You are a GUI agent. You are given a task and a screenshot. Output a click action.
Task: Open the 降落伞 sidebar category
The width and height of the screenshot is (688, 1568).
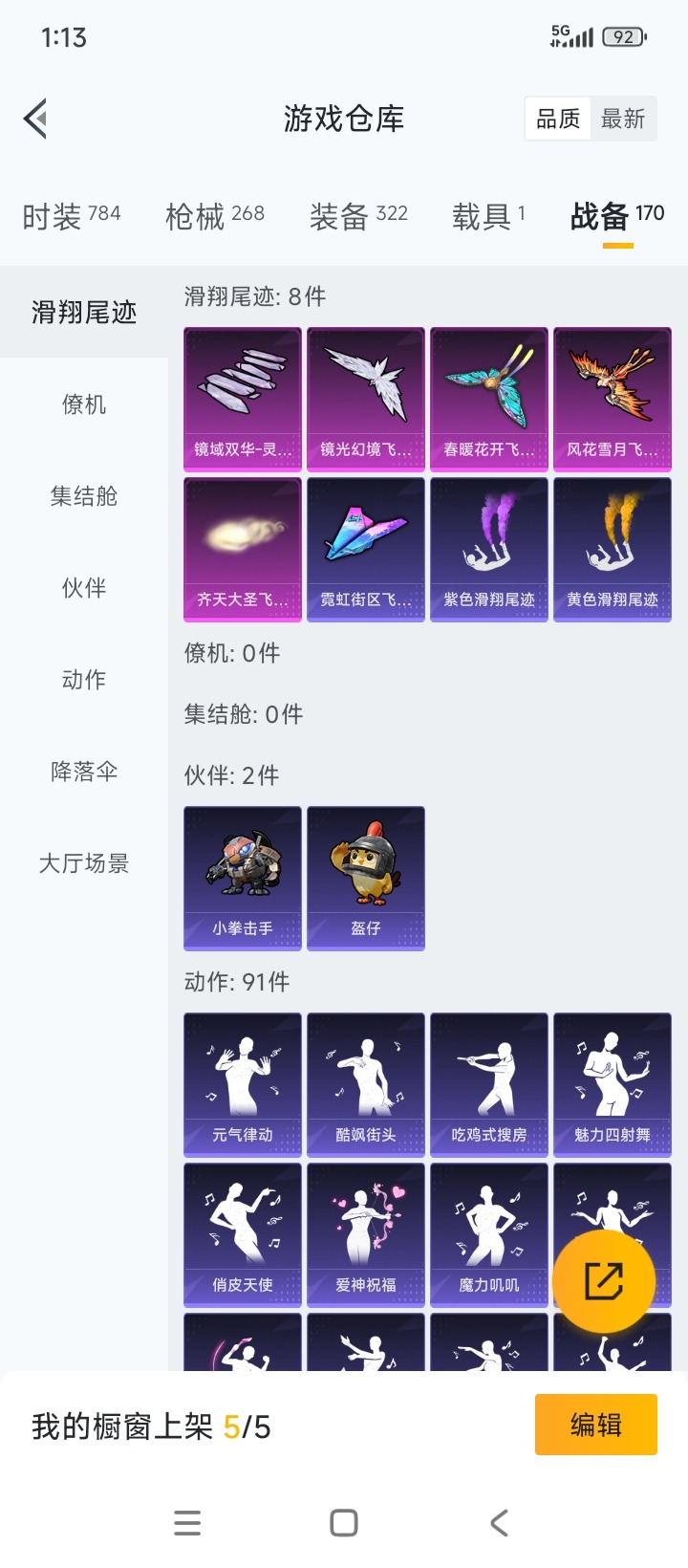click(x=82, y=772)
